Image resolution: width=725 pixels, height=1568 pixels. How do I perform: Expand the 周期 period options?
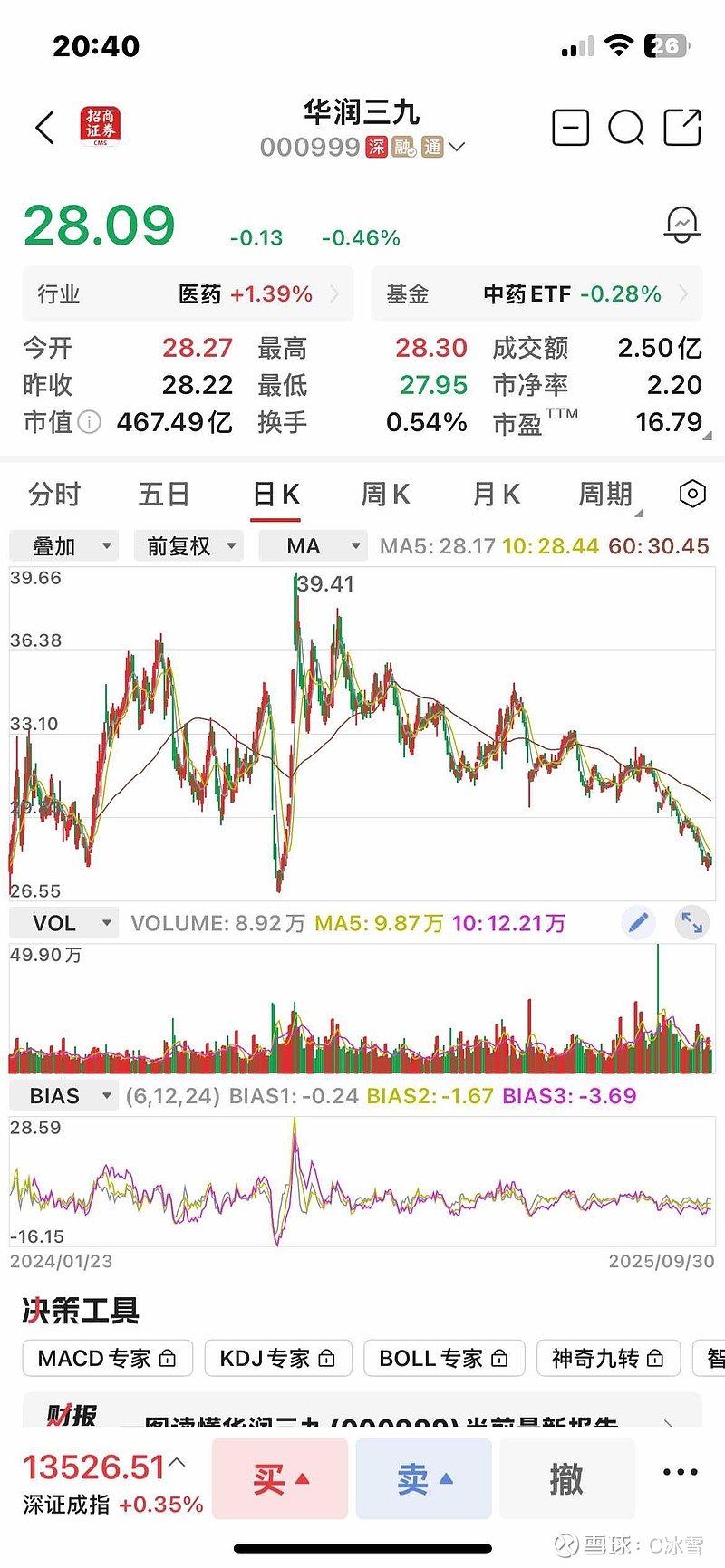pos(607,495)
